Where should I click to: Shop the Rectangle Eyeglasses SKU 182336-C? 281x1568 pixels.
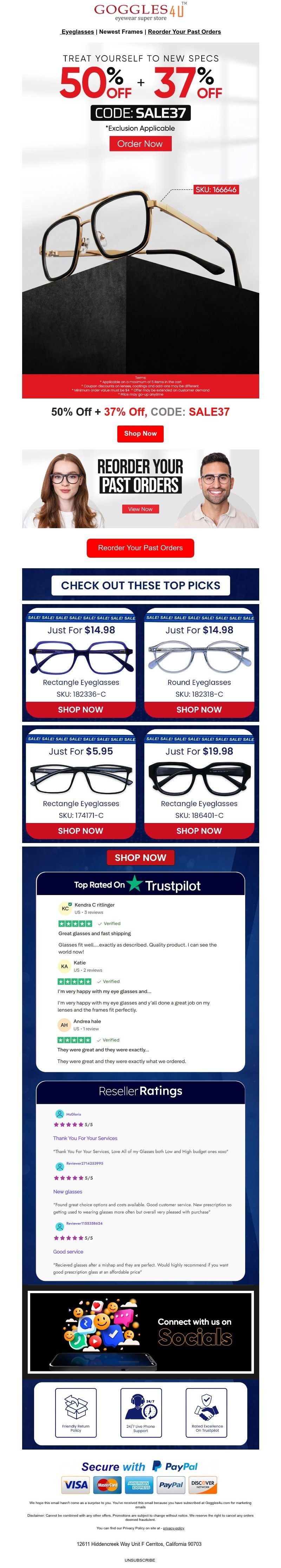click(x=80, y=710)
